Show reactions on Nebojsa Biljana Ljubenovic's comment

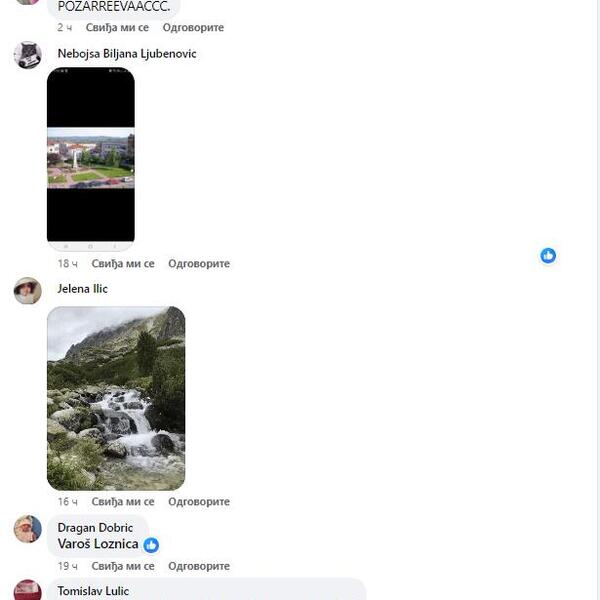[548, 256]
